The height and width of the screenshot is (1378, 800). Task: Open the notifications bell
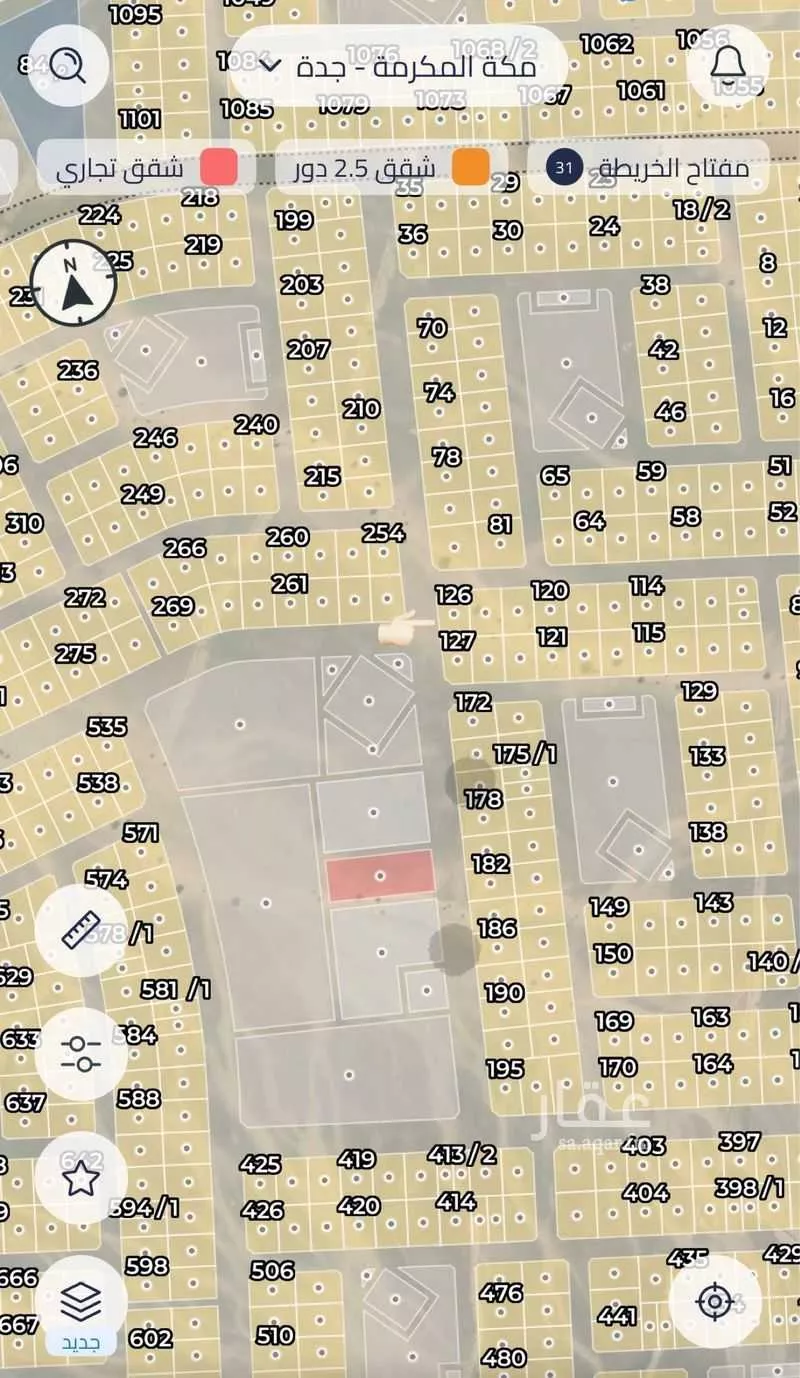tap(728, 65)
